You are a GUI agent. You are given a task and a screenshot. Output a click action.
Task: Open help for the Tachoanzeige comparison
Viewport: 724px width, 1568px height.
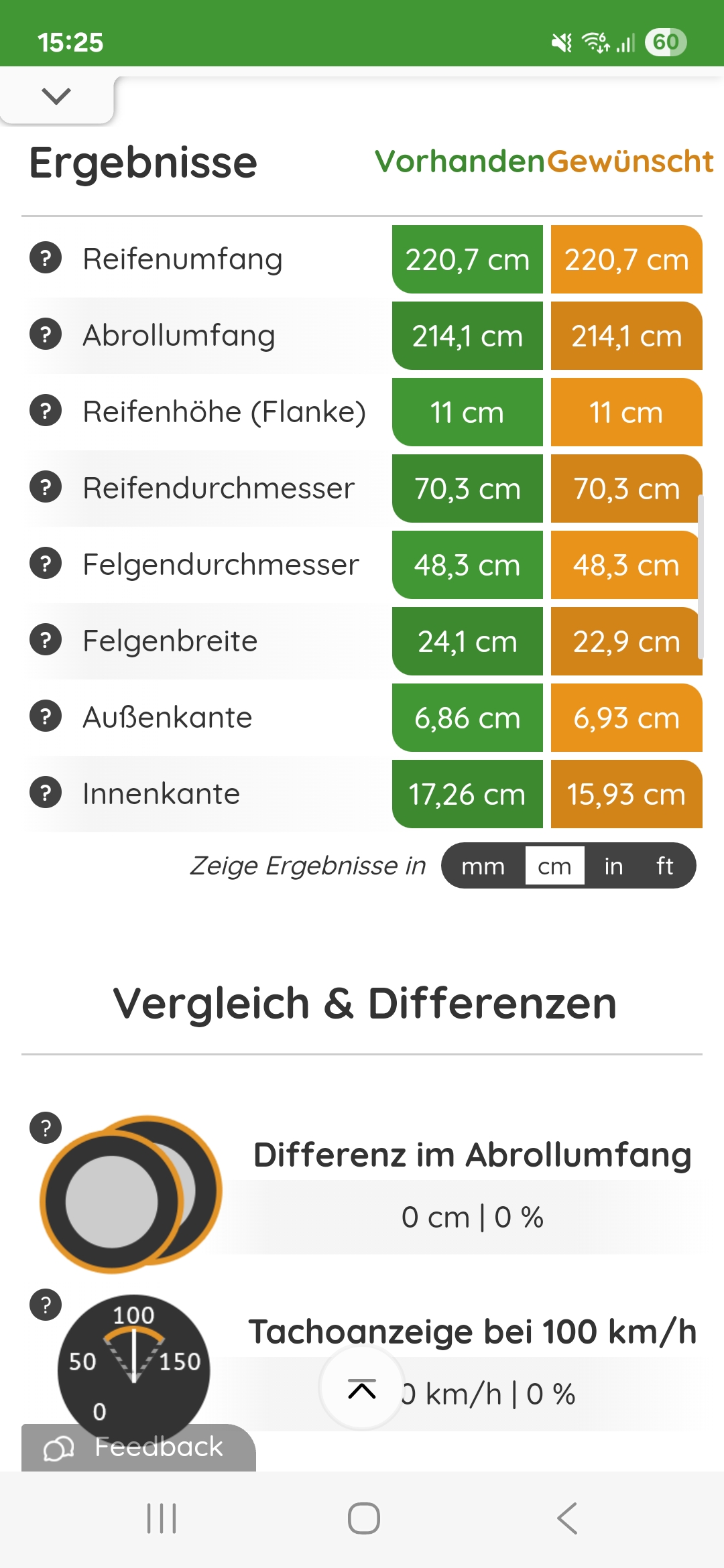pyautogui.click(x=46, y=1305)
